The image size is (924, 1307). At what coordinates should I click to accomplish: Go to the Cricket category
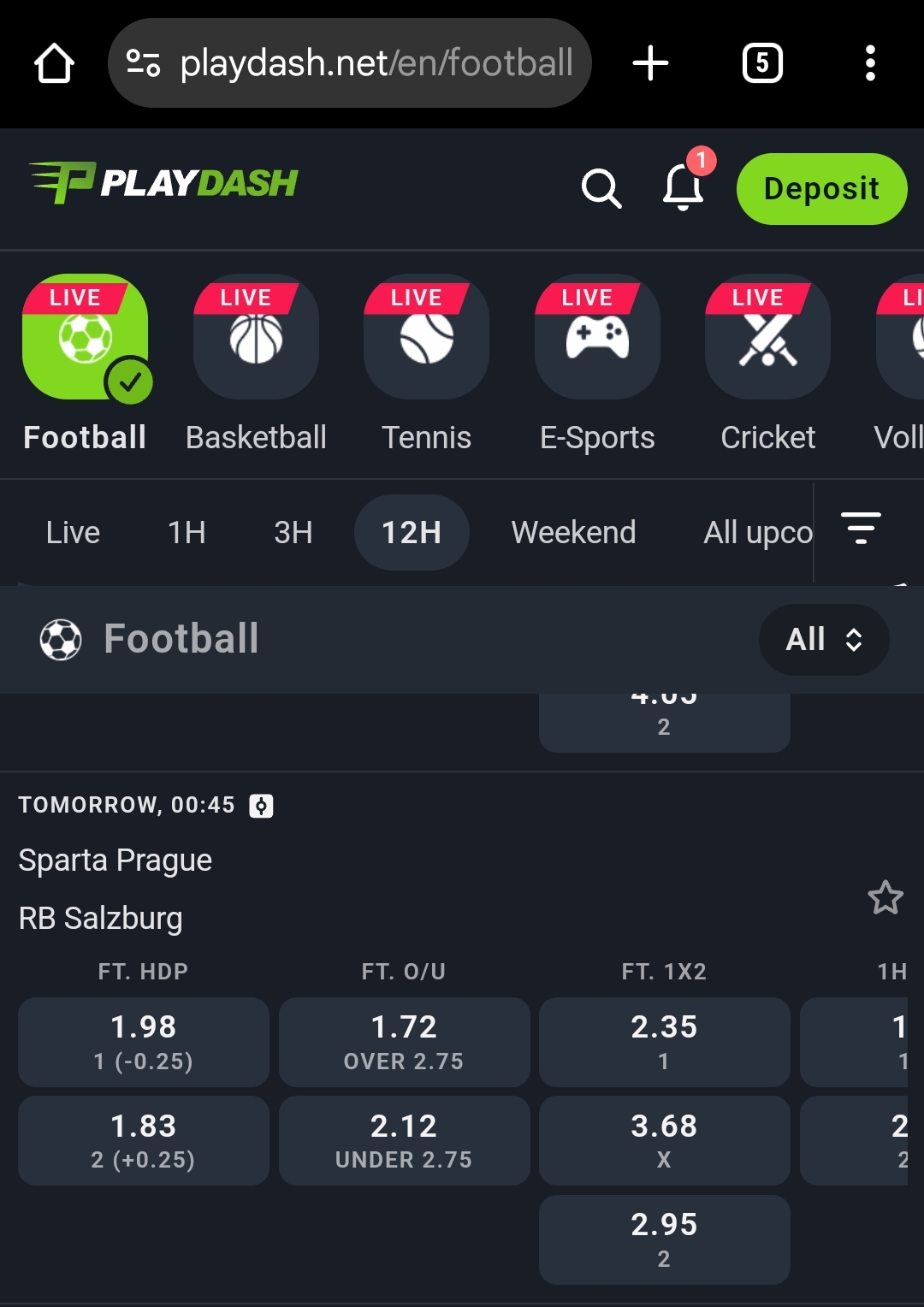767,364
